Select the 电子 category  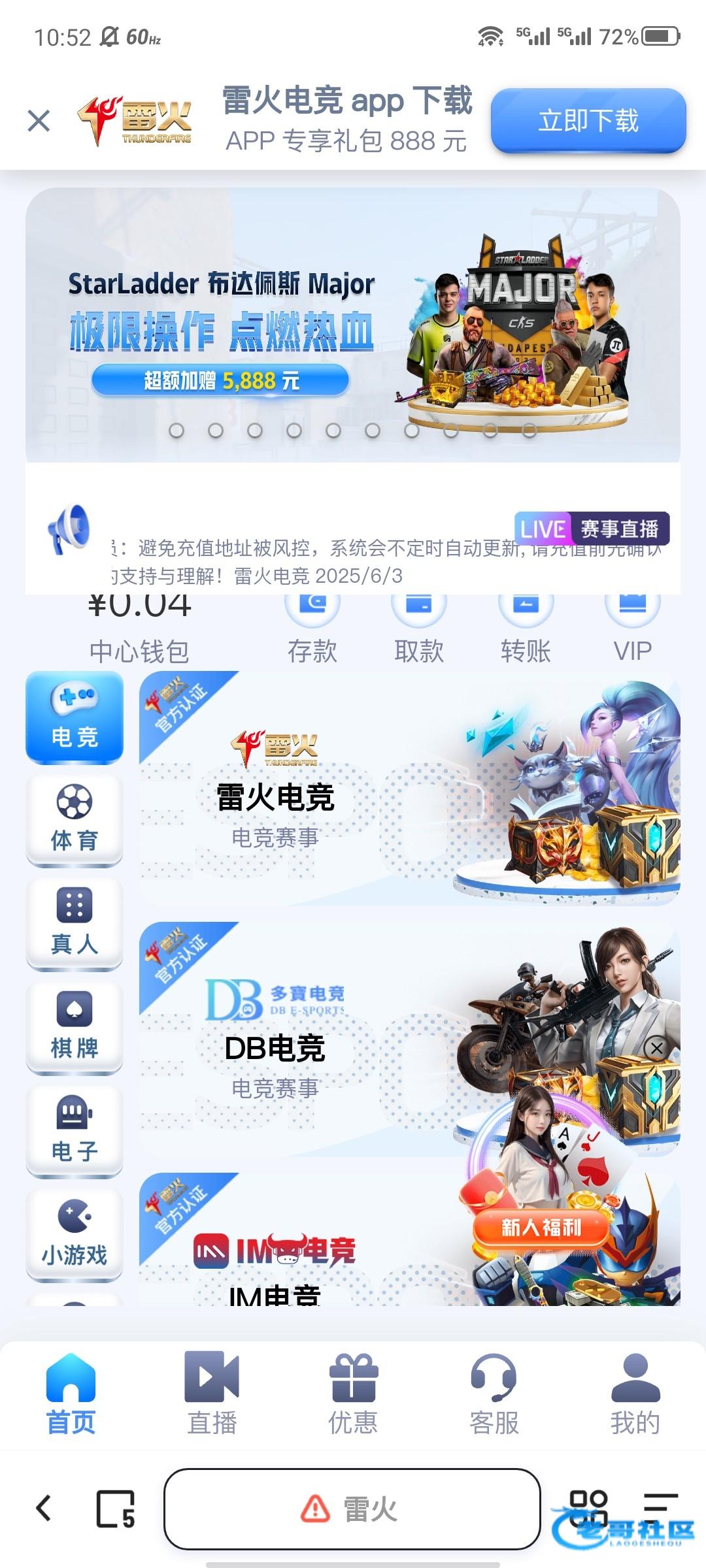click(75, 1131)
